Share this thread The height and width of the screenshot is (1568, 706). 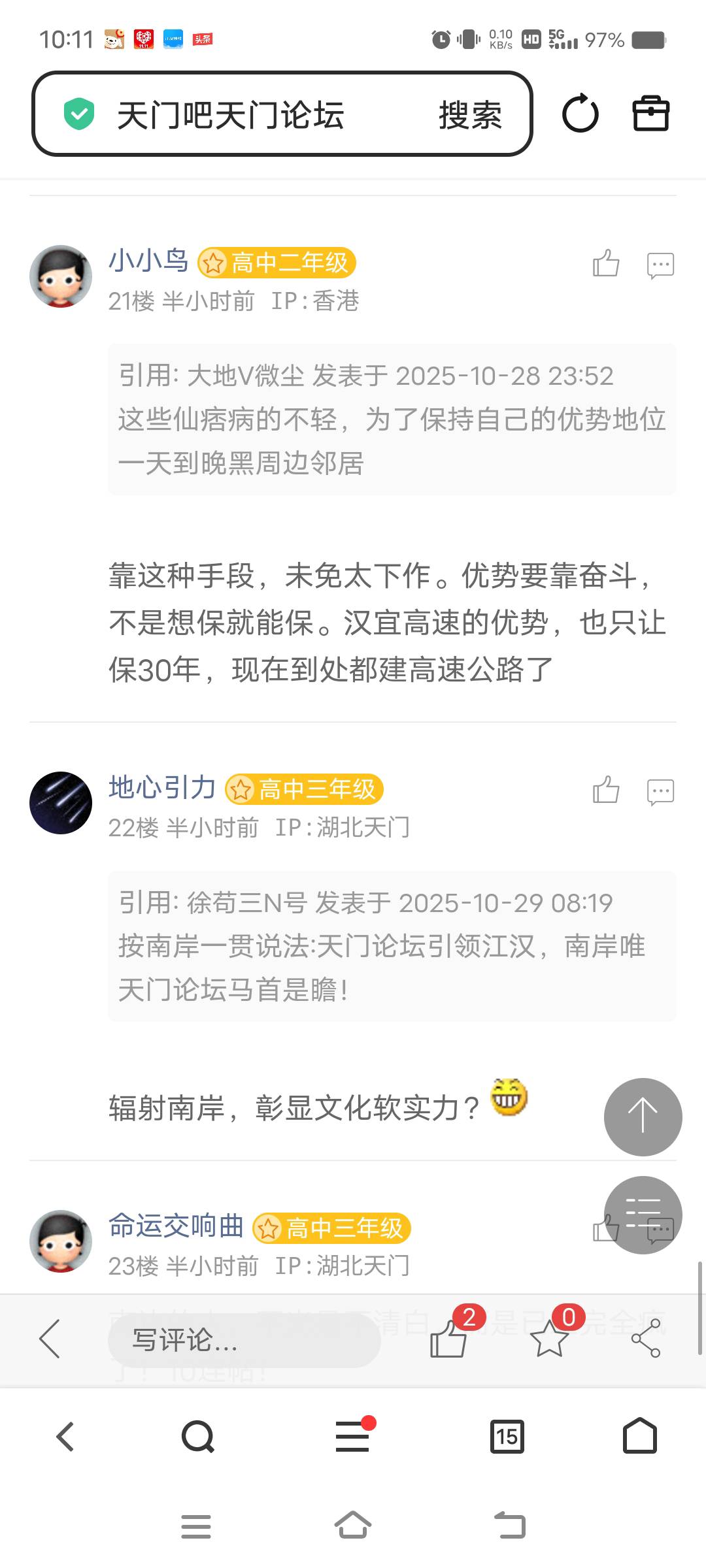[x=646, y=1338]
